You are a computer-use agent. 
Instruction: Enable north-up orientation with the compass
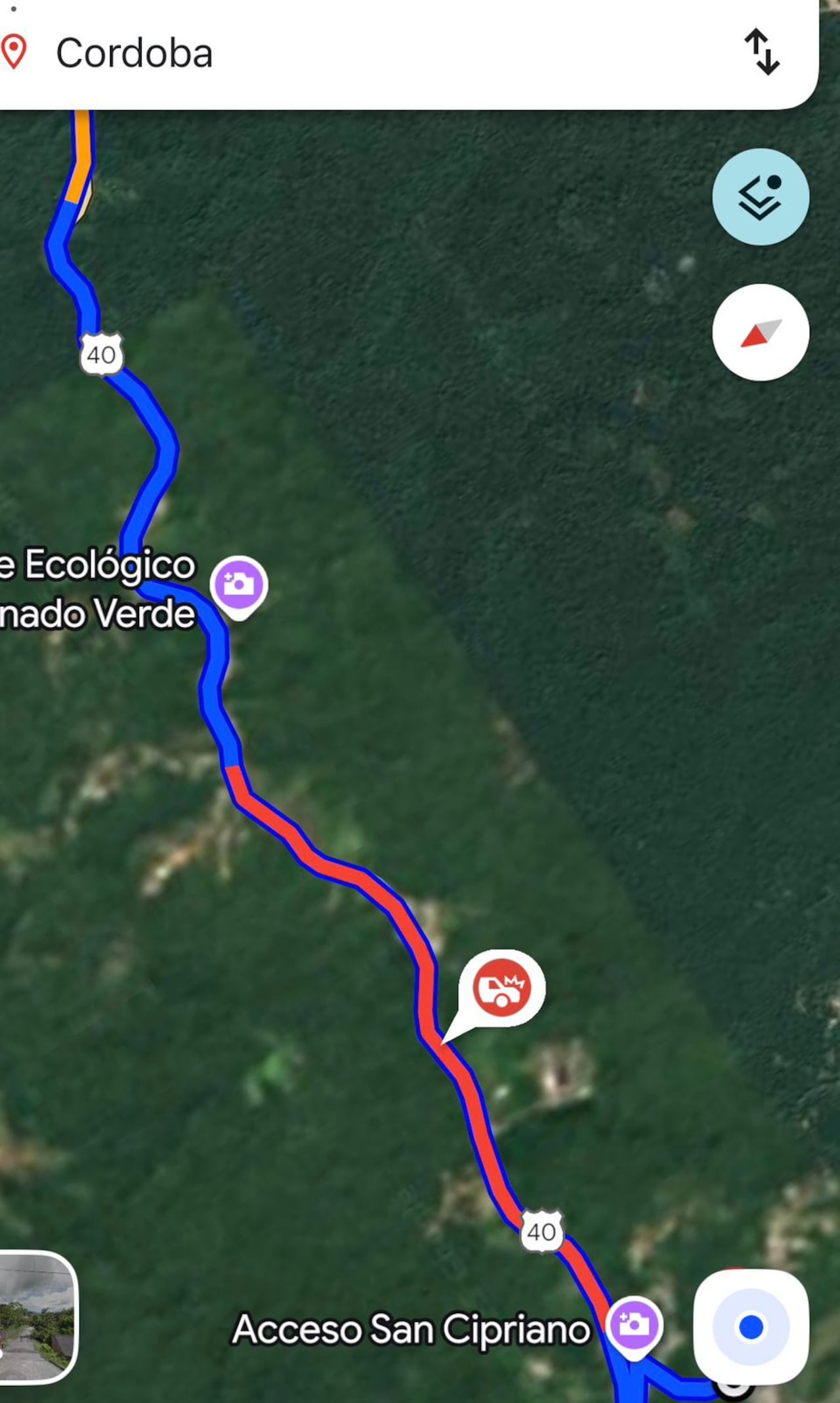pyautogui.click(x=759, y=333)
